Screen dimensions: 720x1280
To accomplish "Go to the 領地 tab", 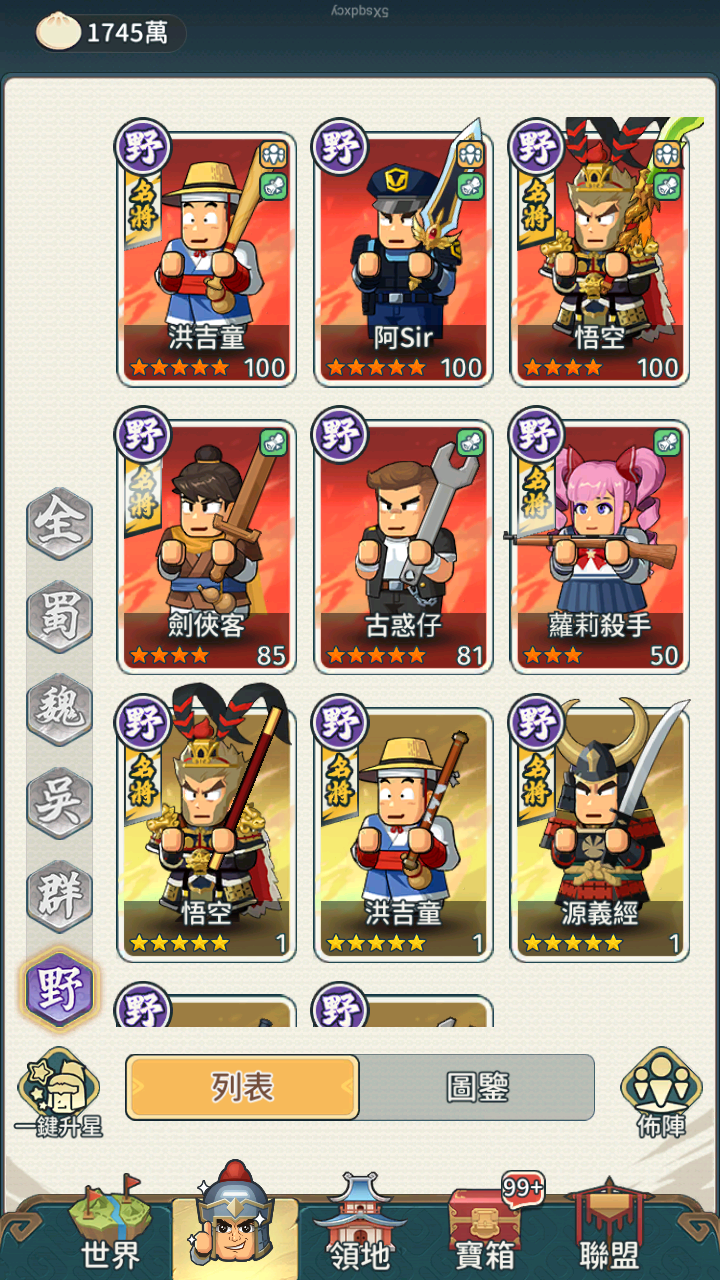I will click(x=359, y=1228).
